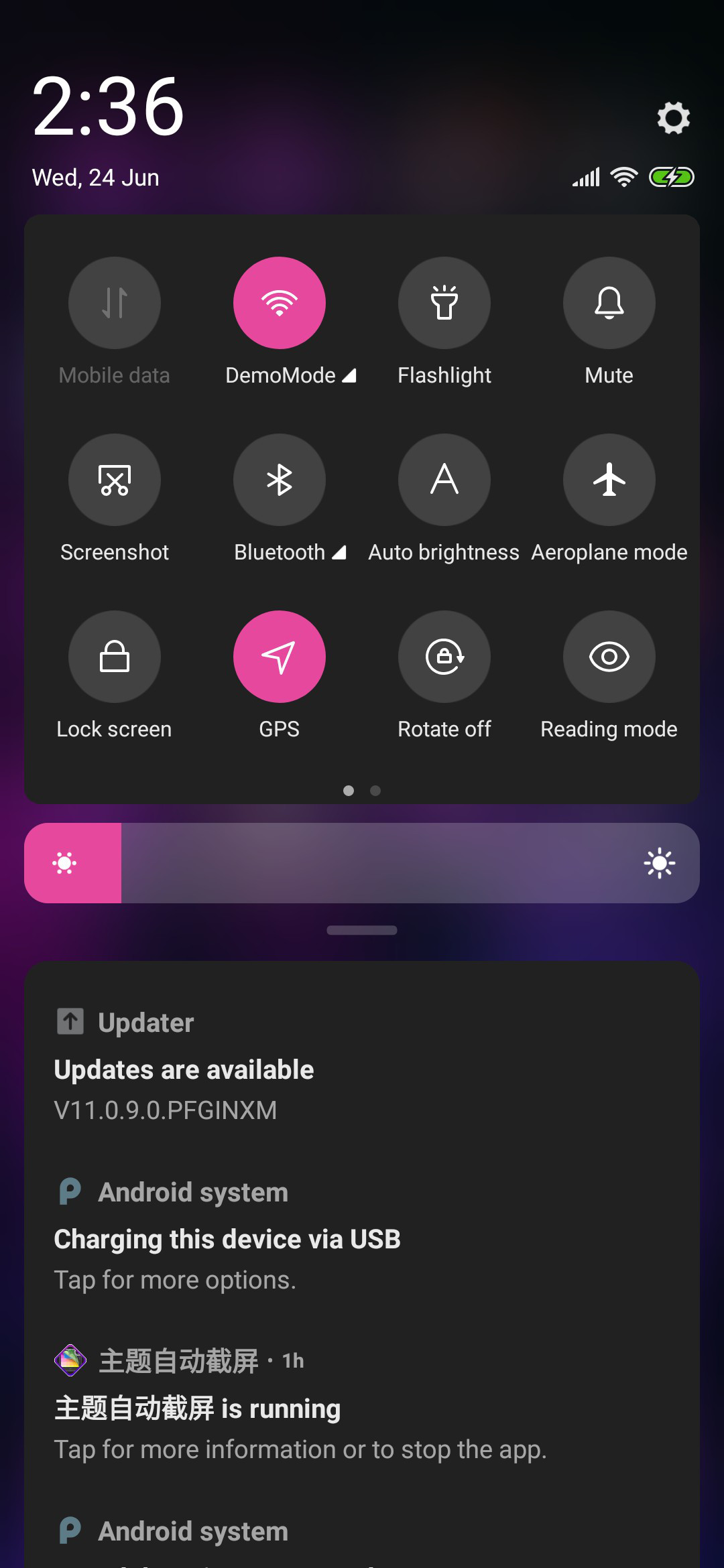Turn on the Flashlight
The image size is (724, 1568).
444,303
